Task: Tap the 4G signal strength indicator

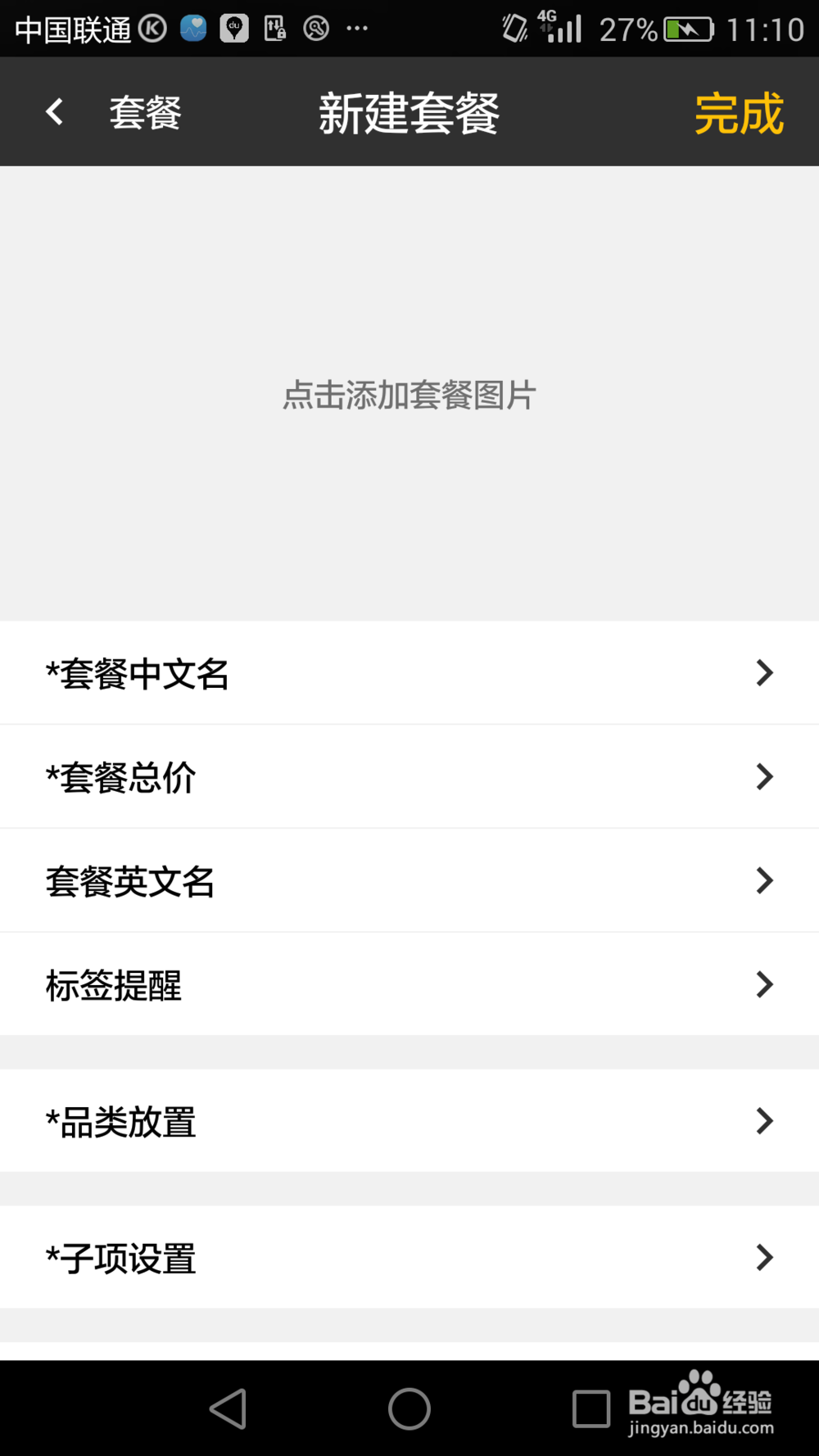Action: pyautogui.click(x=561, y=27)
